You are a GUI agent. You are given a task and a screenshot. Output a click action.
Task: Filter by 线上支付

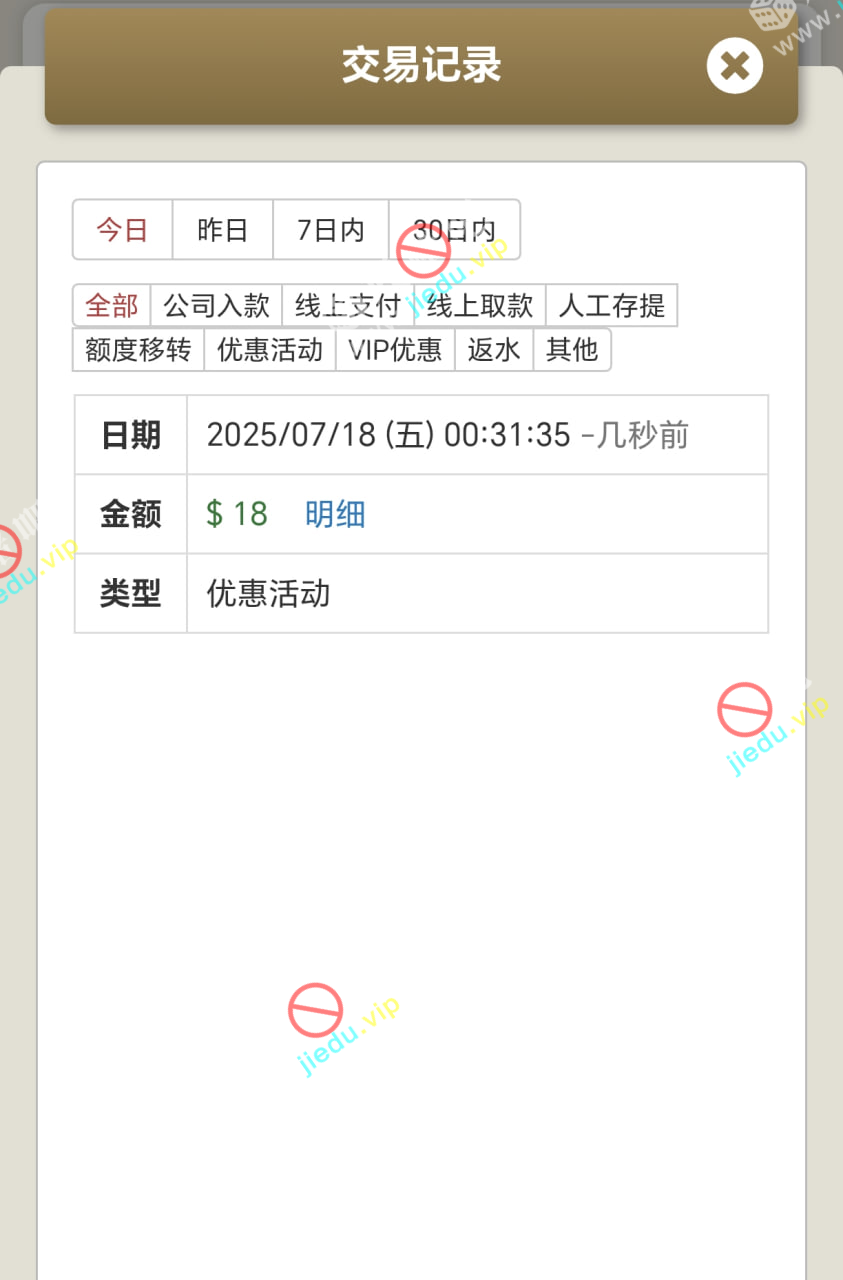pos(348,305)
